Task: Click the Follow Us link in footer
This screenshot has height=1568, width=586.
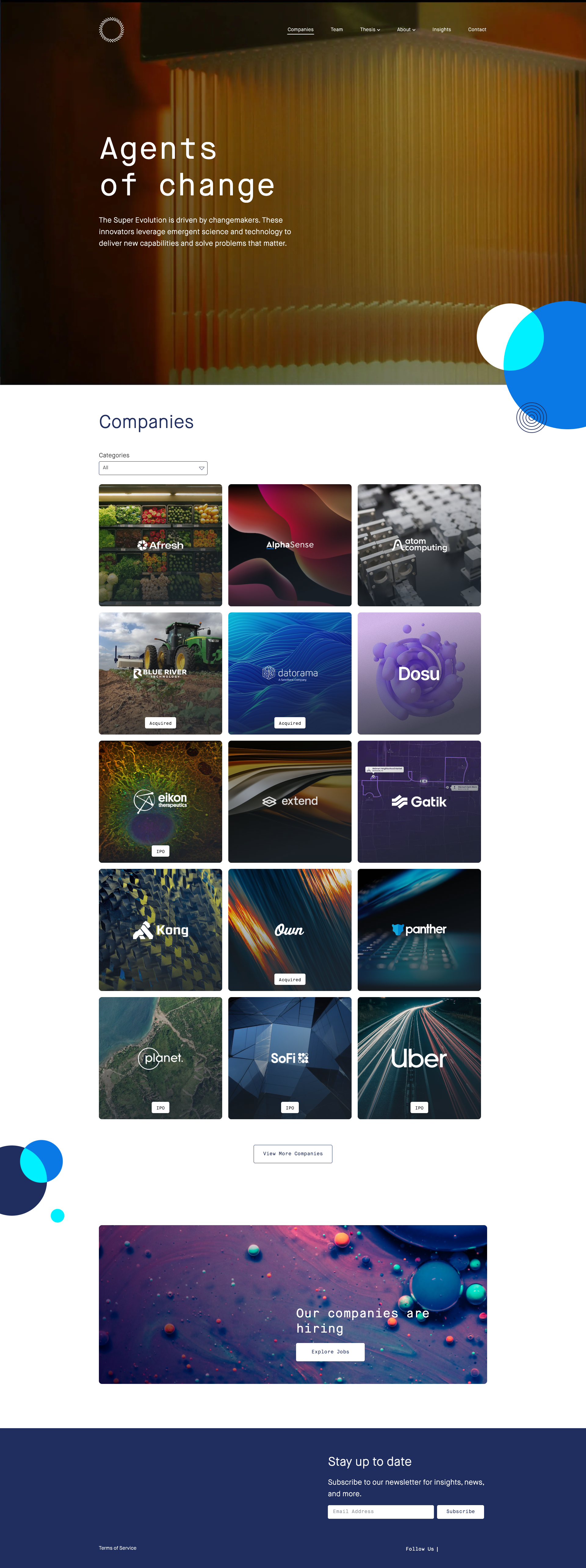Action: [421, 1548]
